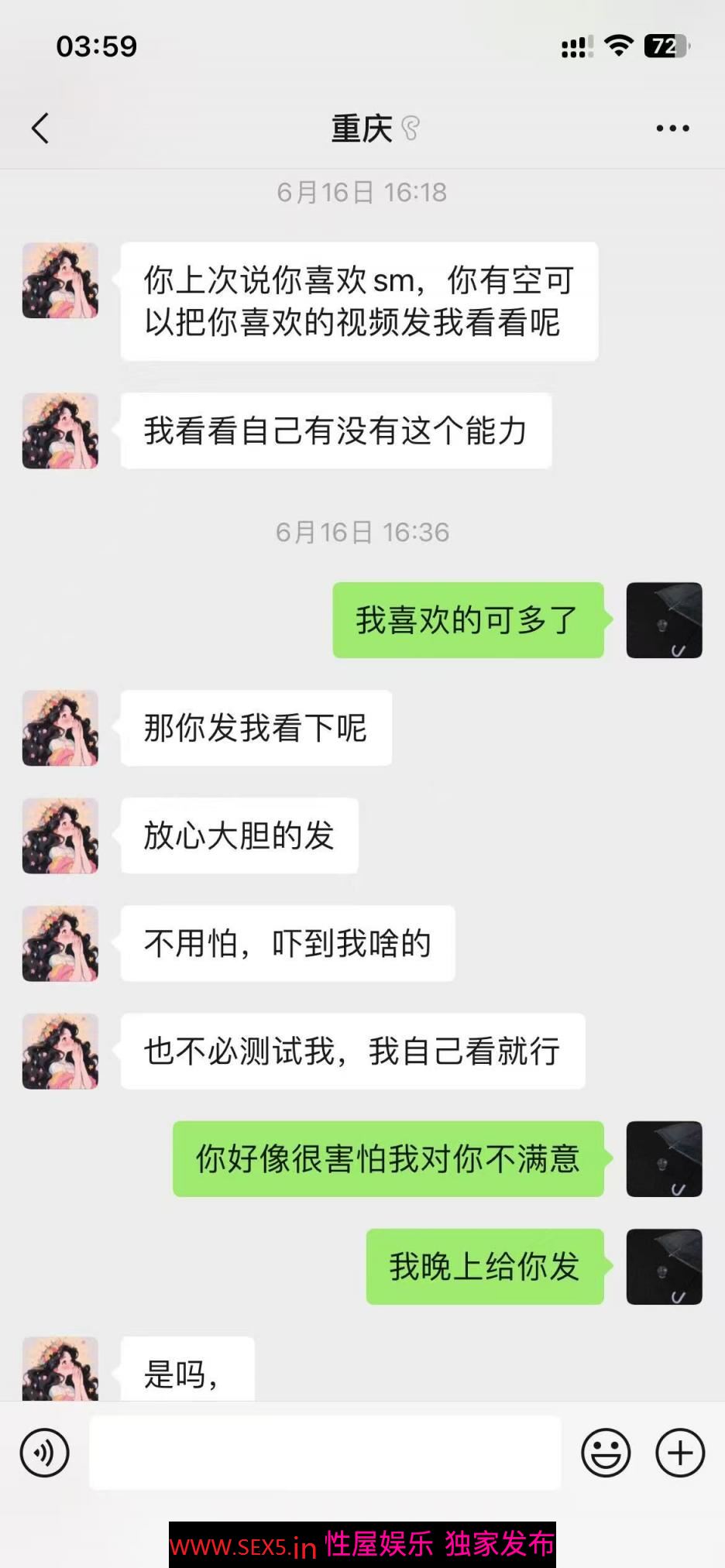Open the chat info overflow menu

672,129
